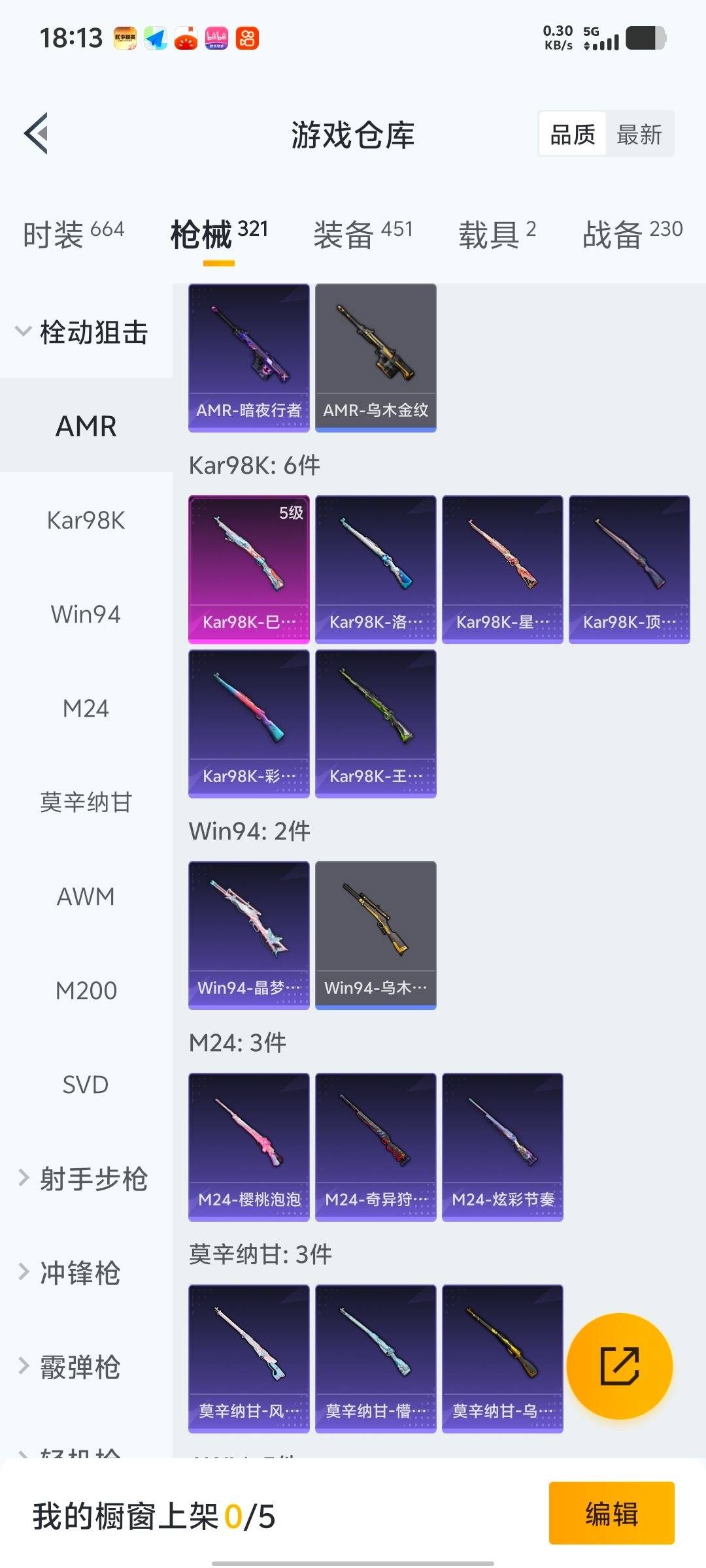View the 战备 tab

click(632, 233)
